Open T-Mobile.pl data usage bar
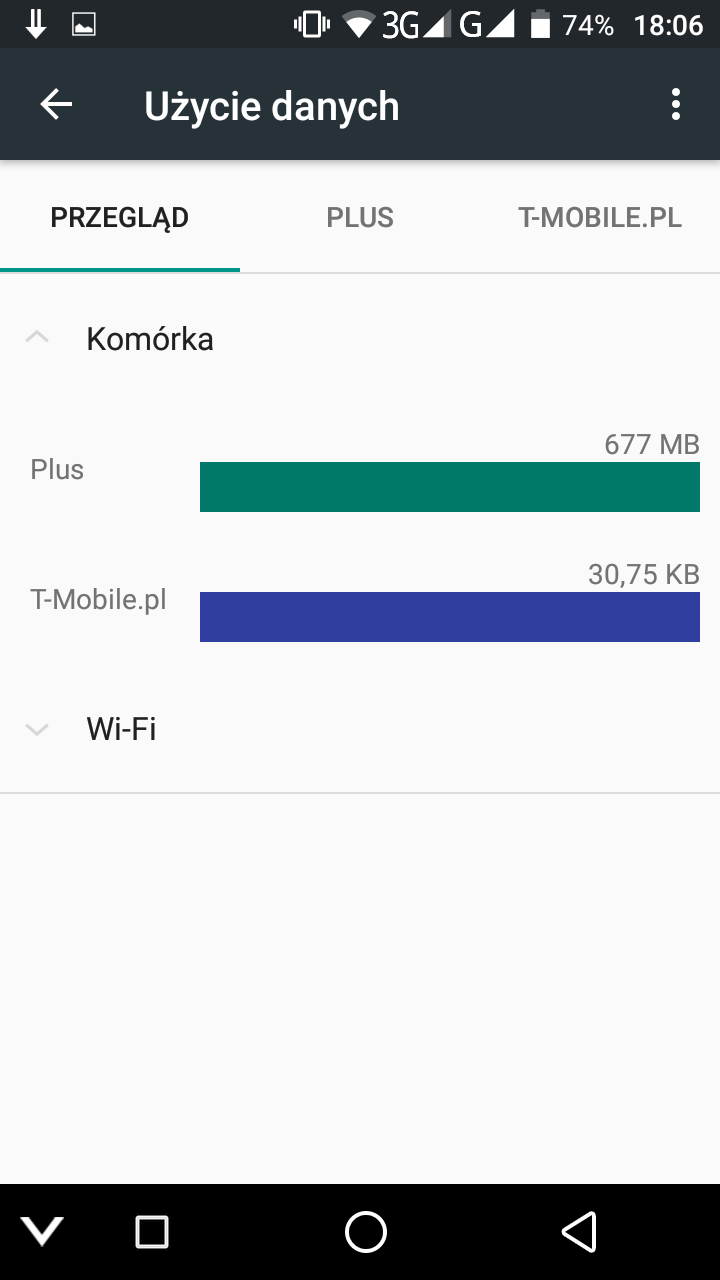The height and width of the screenshot is (1280, 720). [x=450, y=617]
